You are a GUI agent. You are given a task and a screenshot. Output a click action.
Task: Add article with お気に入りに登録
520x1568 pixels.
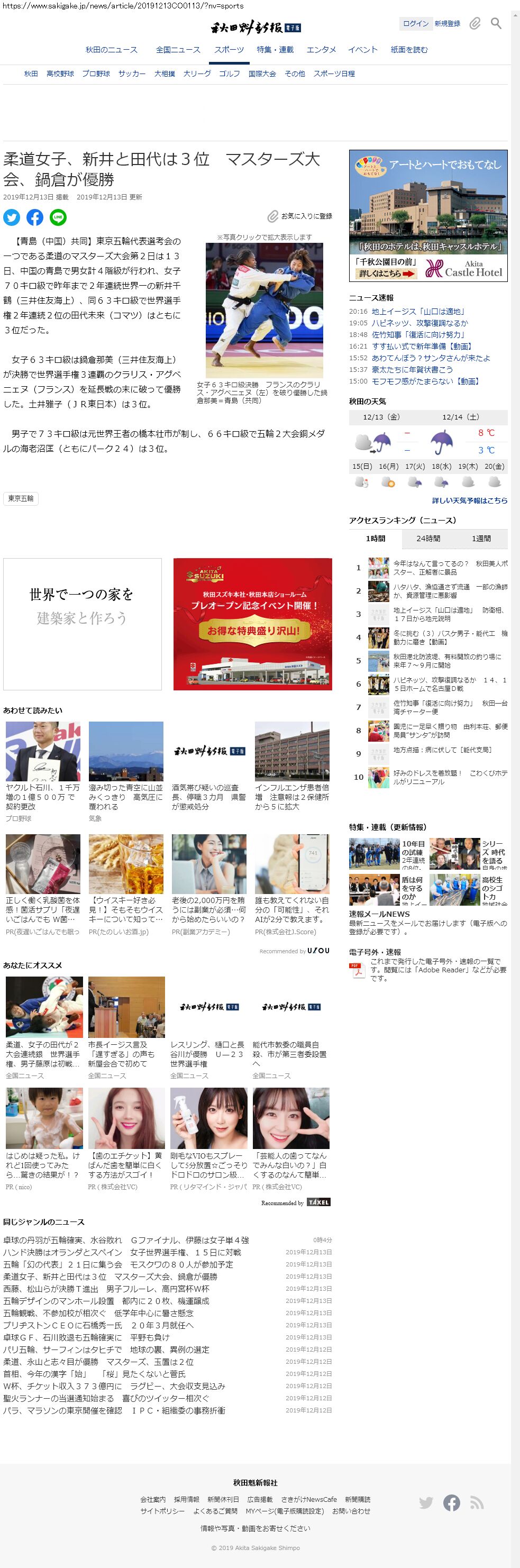[x=300, y=216]
